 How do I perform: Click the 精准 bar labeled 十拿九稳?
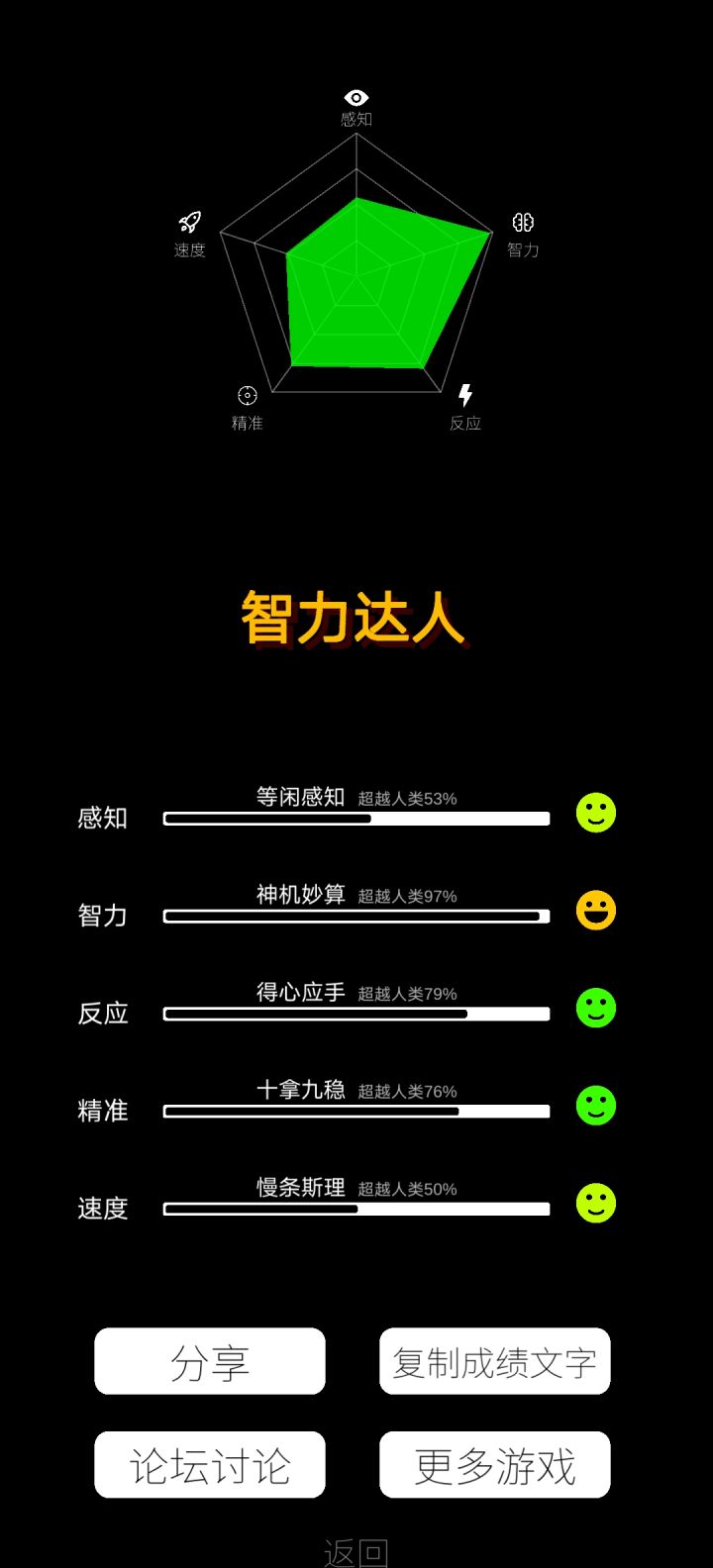click(356, 1111)
